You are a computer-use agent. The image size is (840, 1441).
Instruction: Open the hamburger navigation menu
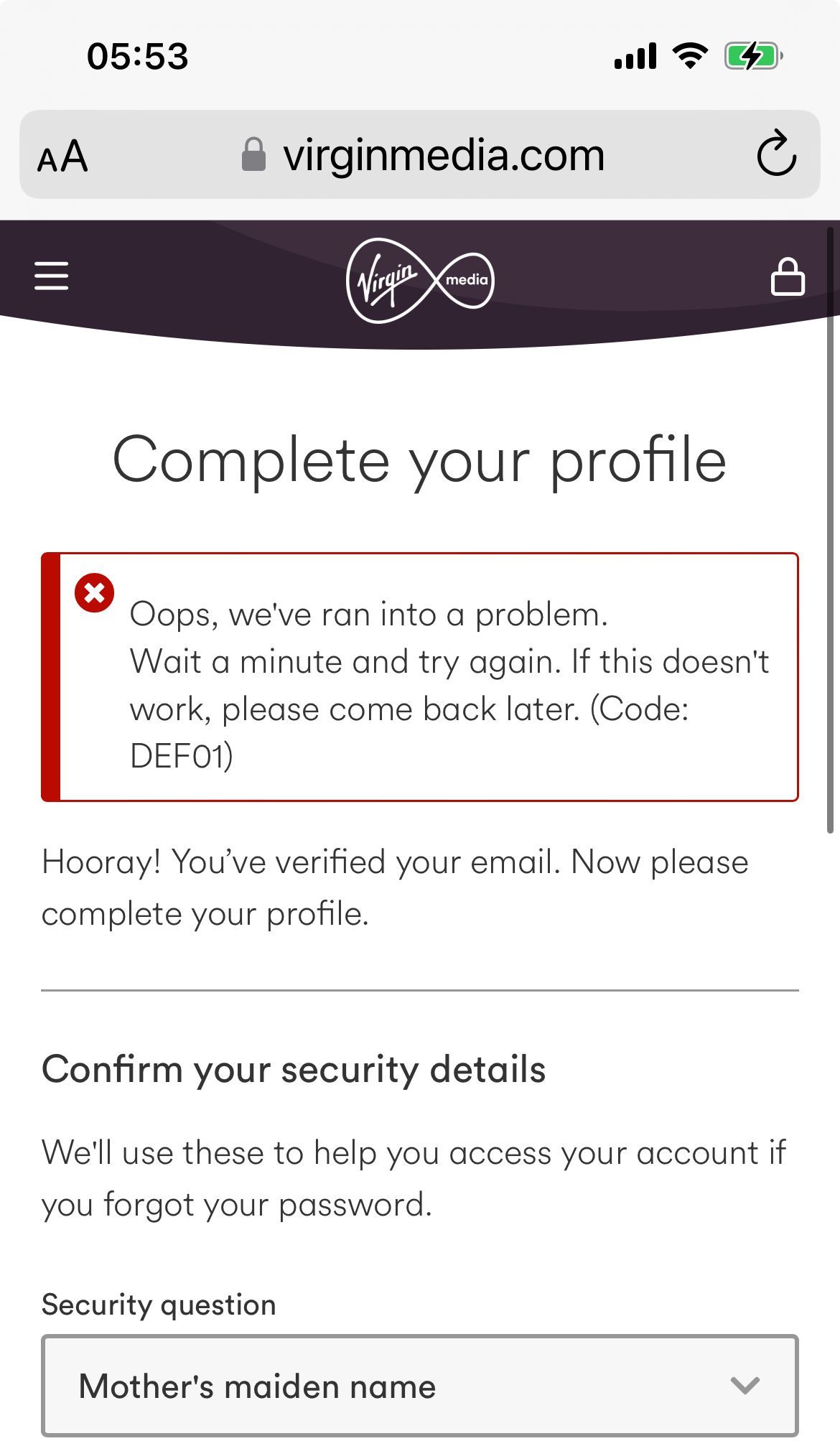(x=52, y=276)
